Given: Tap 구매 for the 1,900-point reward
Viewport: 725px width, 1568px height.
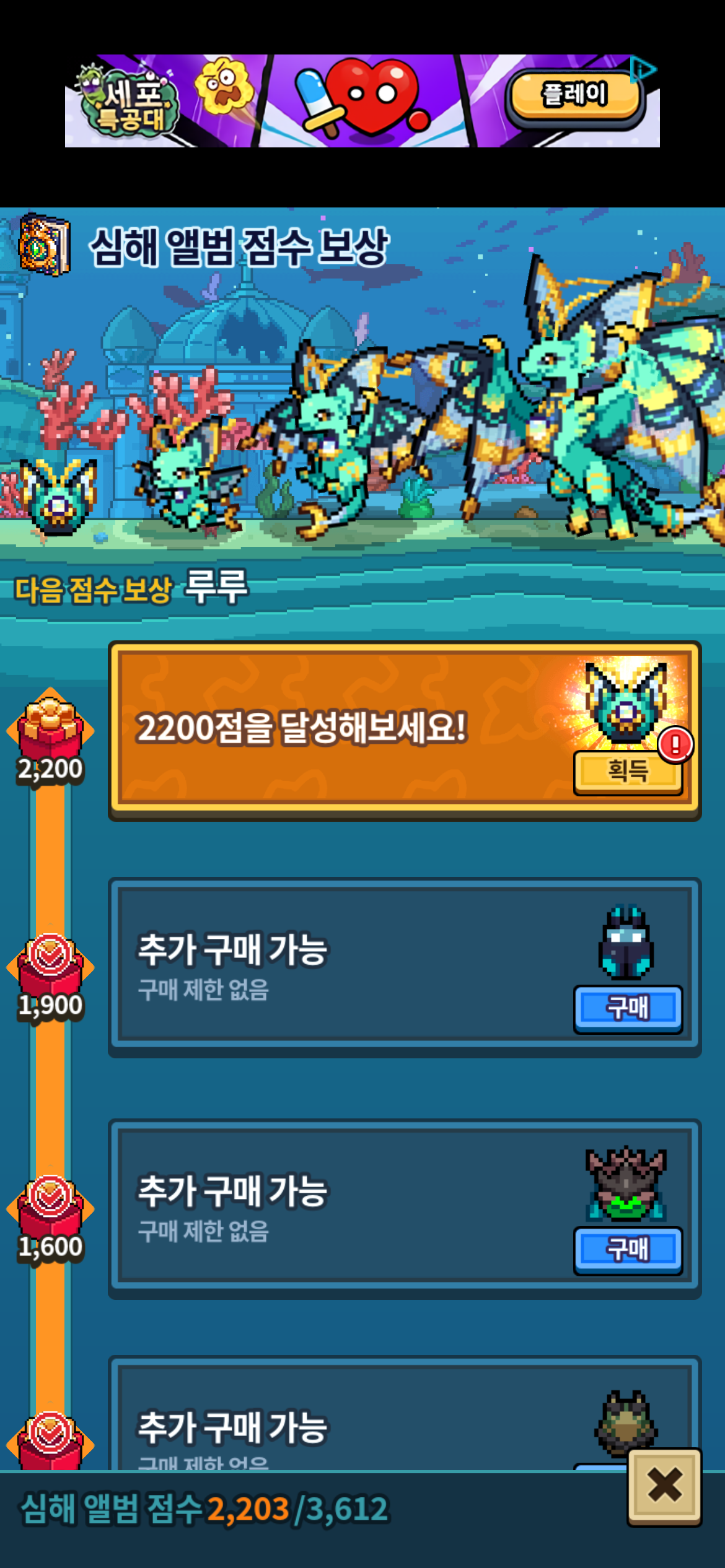Looking at the screenshot, I should (x=627, y=1008).
